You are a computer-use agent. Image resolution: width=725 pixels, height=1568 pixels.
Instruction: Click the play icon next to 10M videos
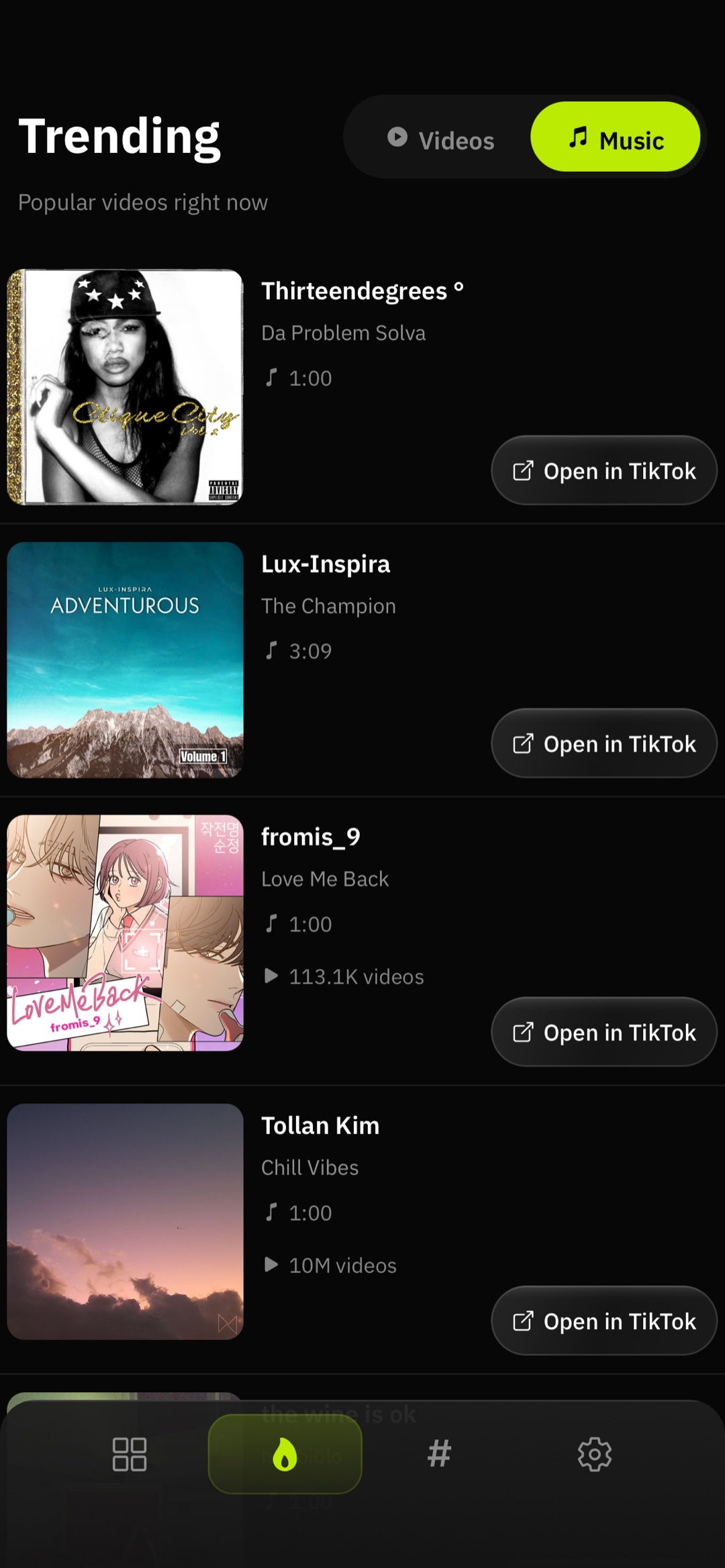[271, 1265]
